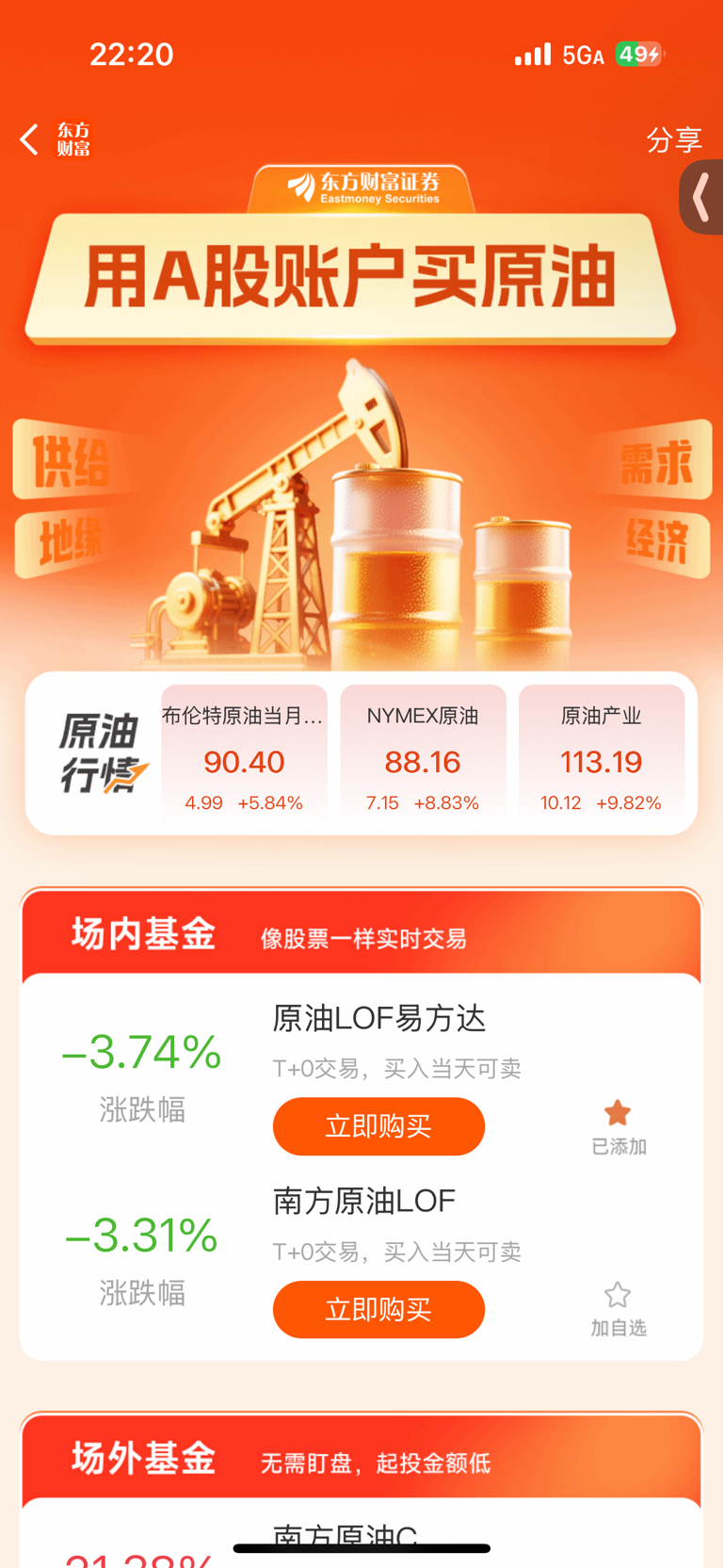Open 原油产业 quote card
Viewport: 724px width, 1568px height.
(602, 752)
